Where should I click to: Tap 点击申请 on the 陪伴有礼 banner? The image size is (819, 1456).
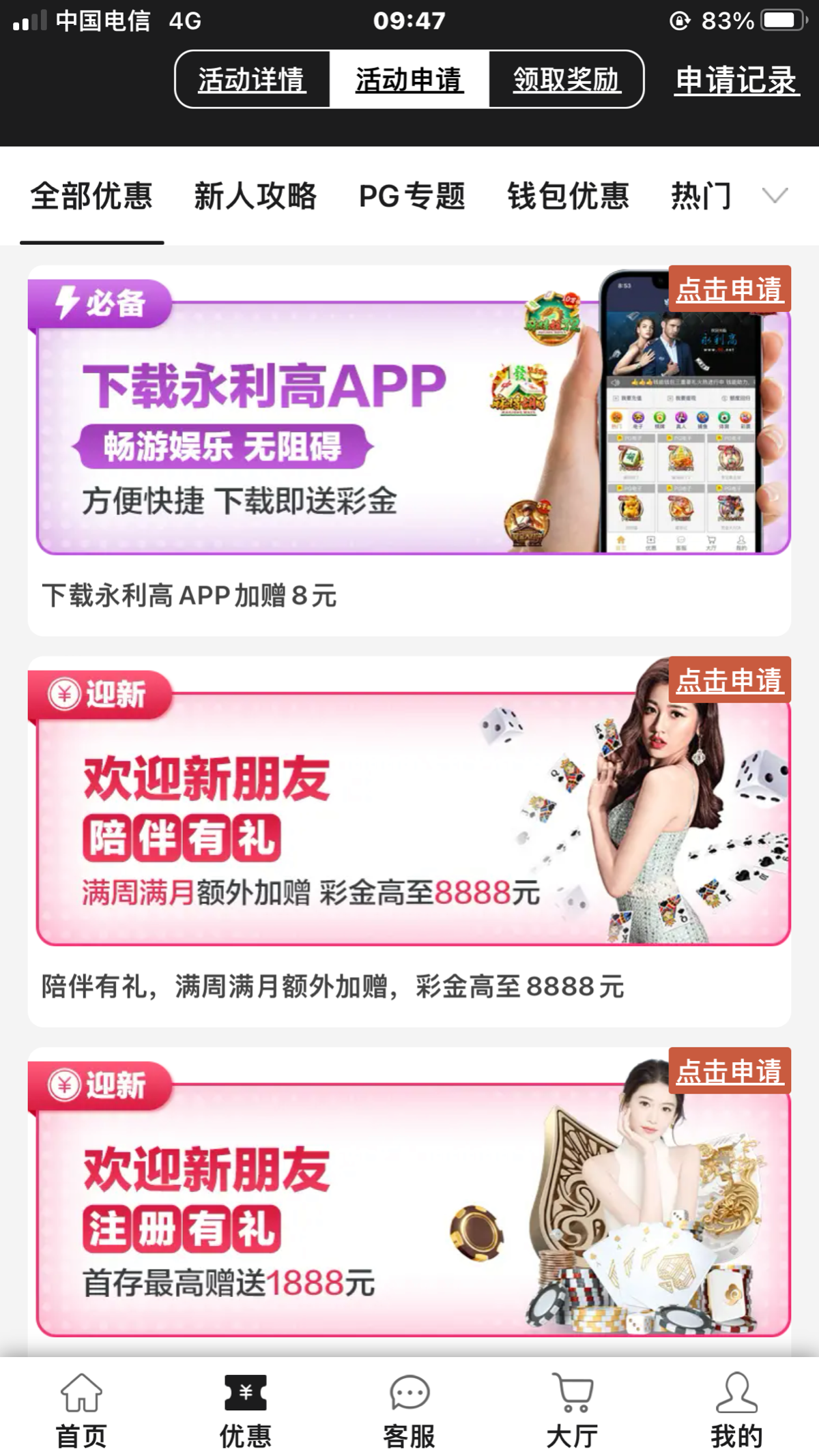click(729, 680)
